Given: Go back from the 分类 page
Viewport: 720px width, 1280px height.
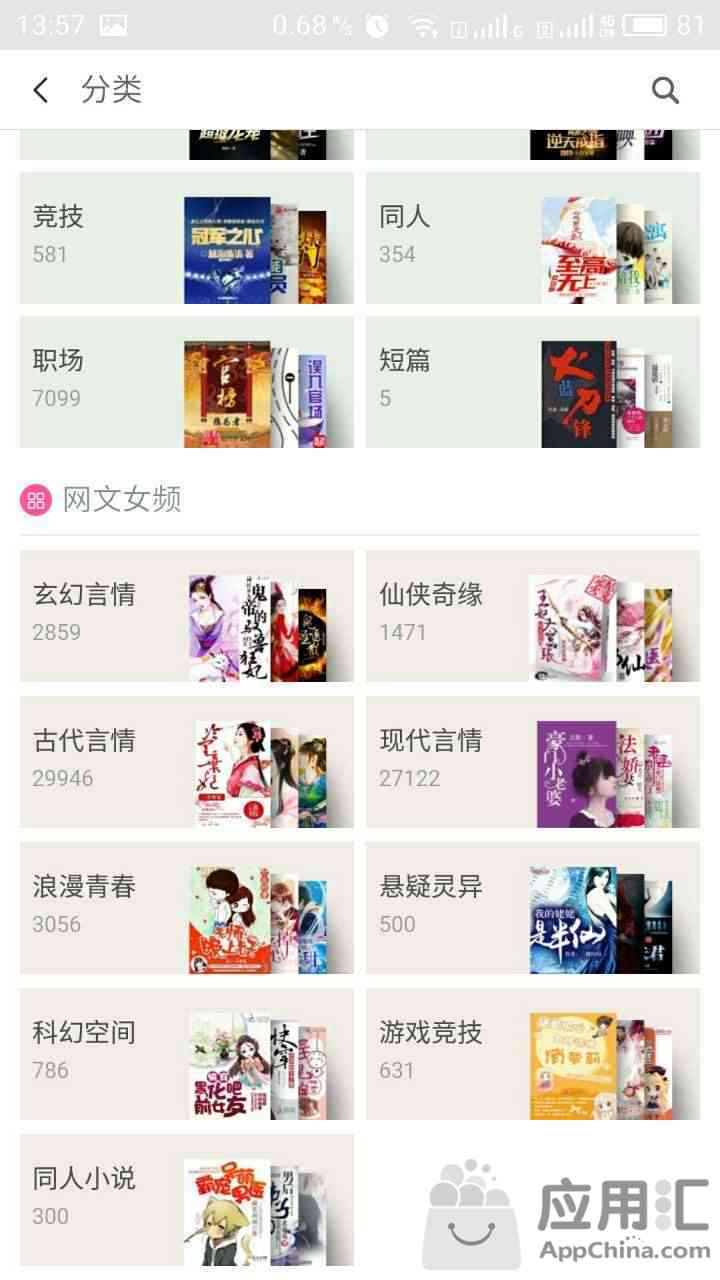Looking at the screenshot, I should pyautogui.click(x=40, y=90).
